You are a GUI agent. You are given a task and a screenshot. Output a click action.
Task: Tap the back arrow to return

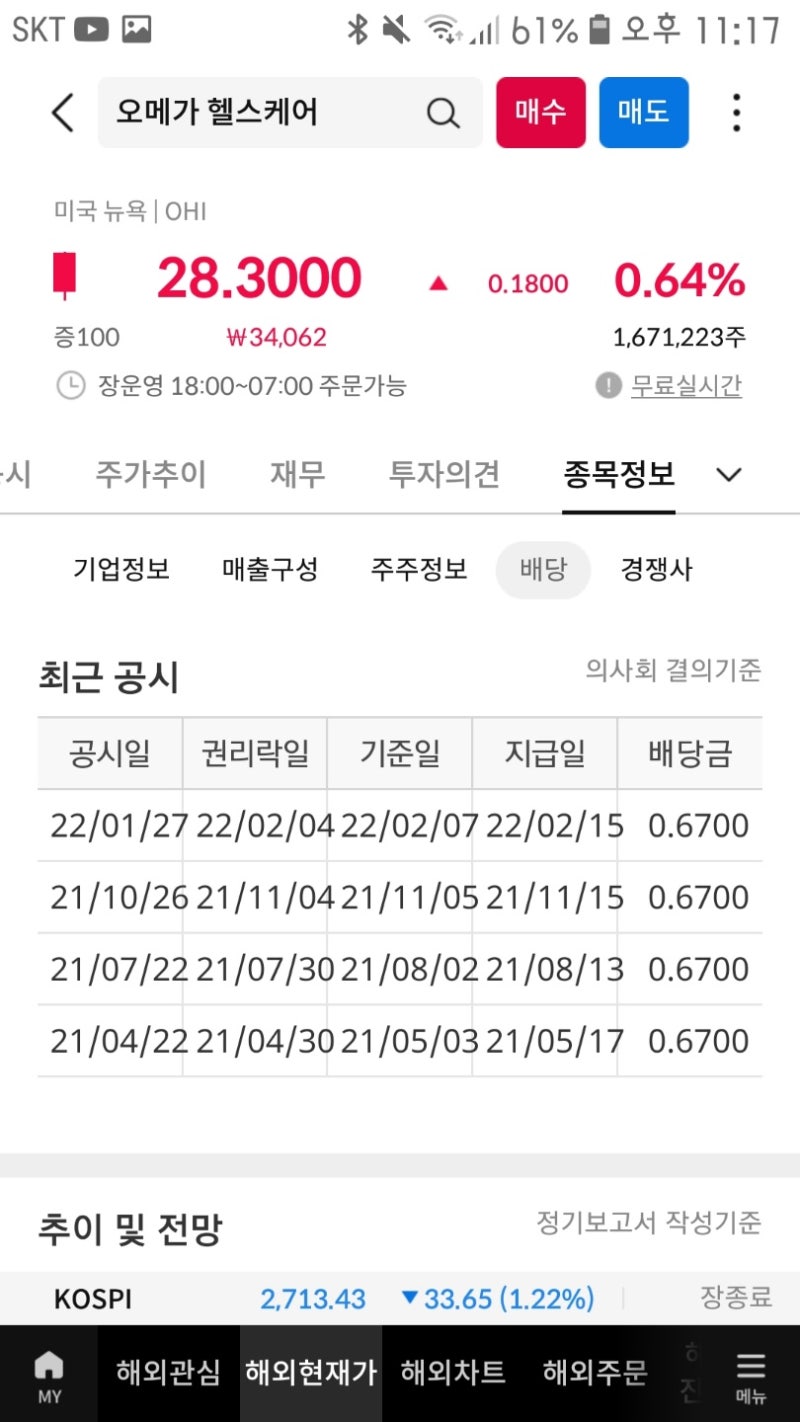coord(62,112)
